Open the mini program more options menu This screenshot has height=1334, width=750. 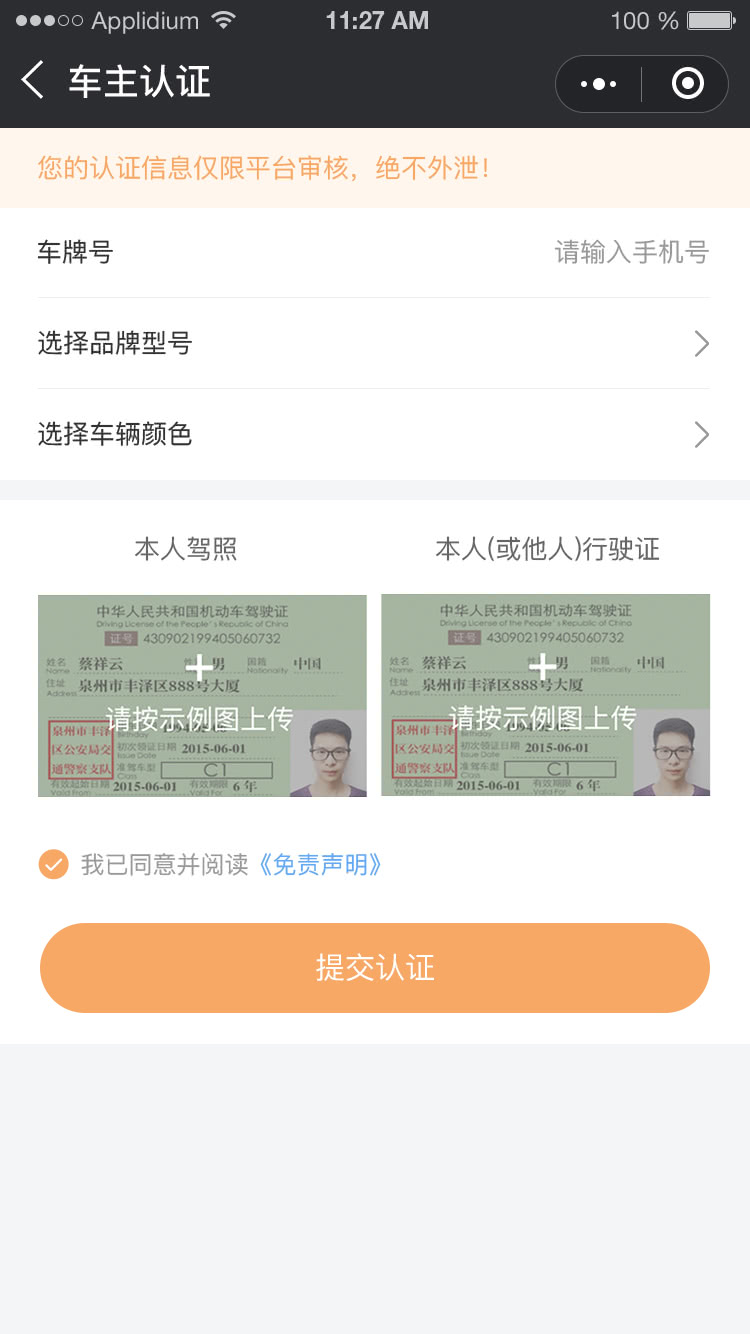point(598,84)
